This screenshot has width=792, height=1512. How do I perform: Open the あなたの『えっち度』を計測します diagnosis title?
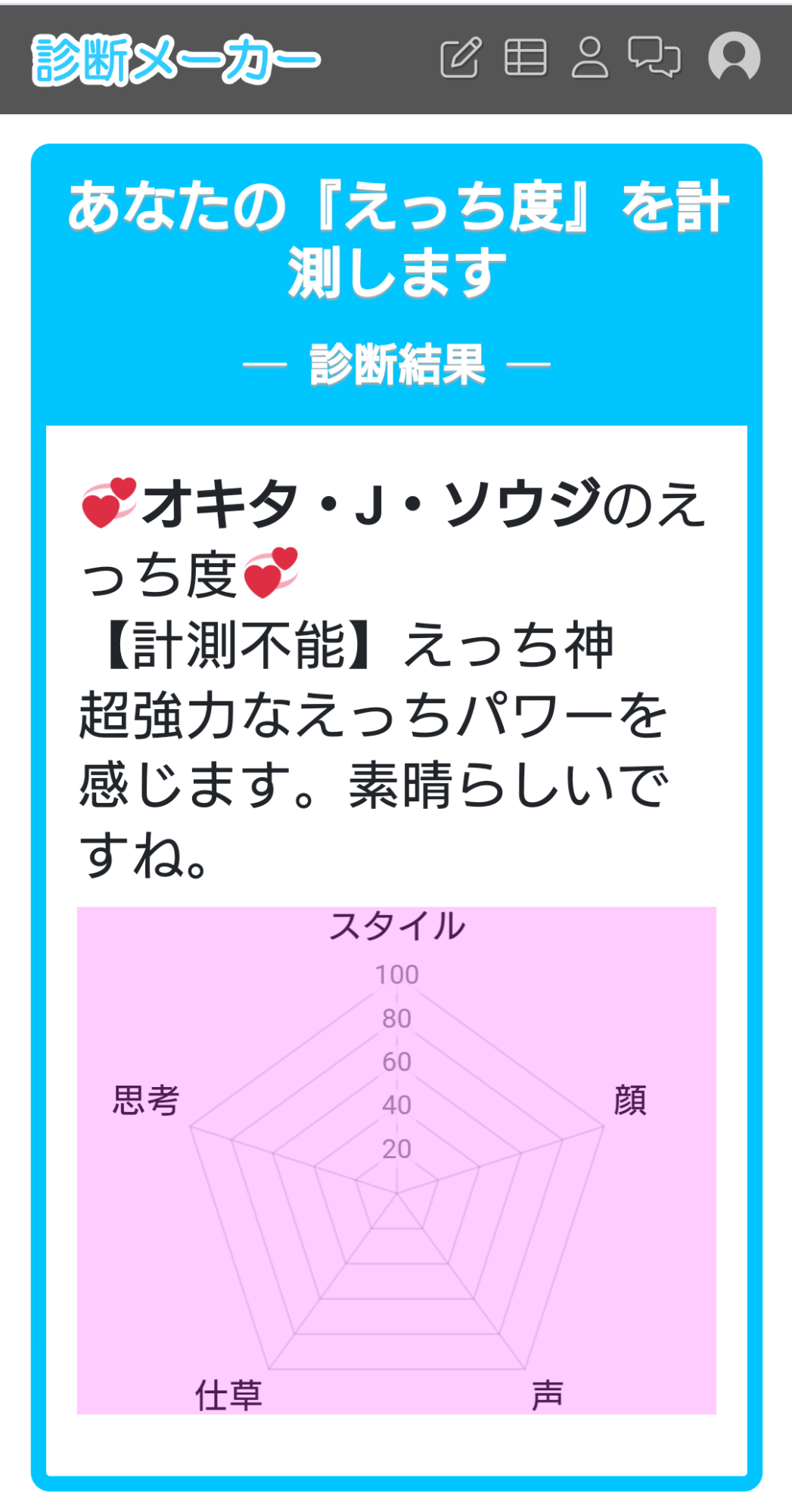pos(396,239)
